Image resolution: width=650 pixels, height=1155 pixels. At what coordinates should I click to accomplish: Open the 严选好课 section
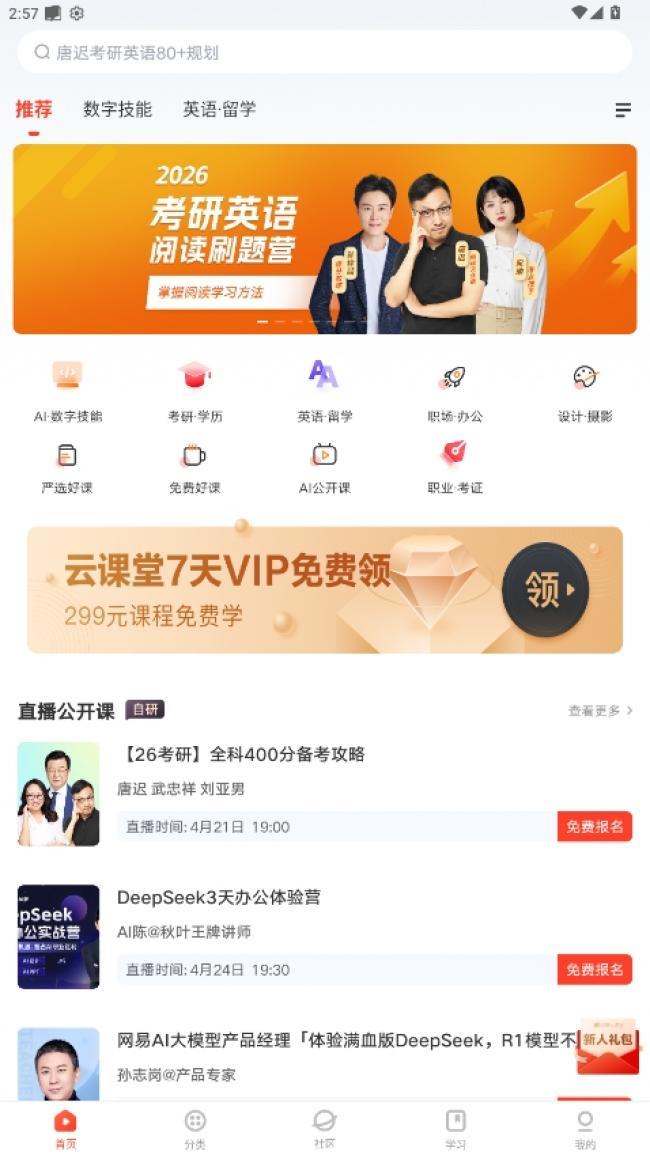67,467
